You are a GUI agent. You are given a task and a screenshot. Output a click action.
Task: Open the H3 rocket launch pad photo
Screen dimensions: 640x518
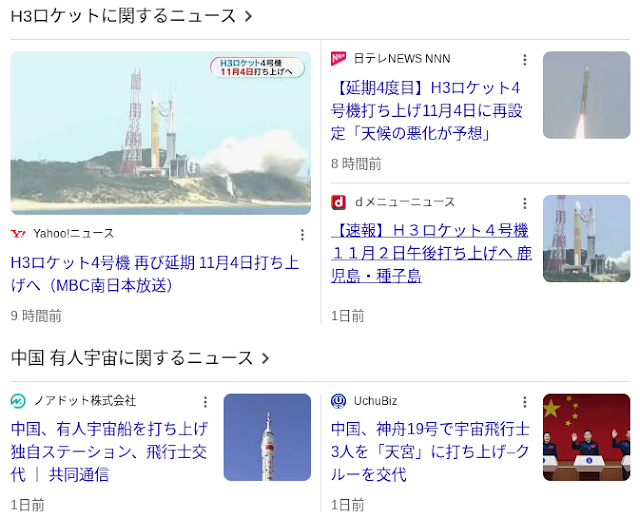point(160,133)
